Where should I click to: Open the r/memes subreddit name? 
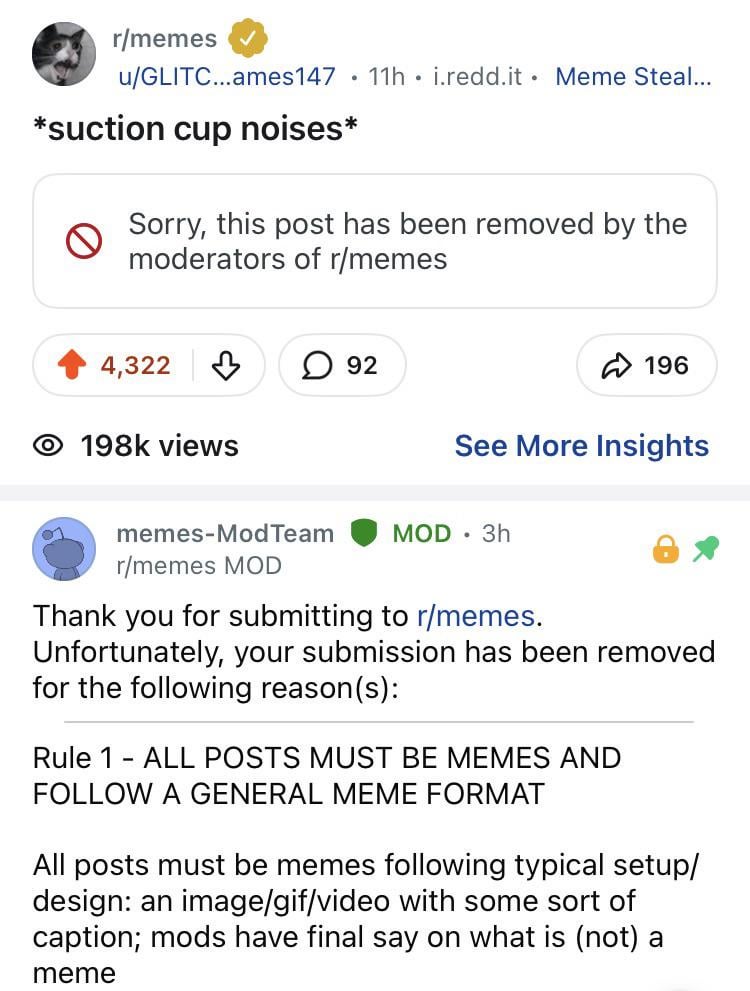[165, 38]
